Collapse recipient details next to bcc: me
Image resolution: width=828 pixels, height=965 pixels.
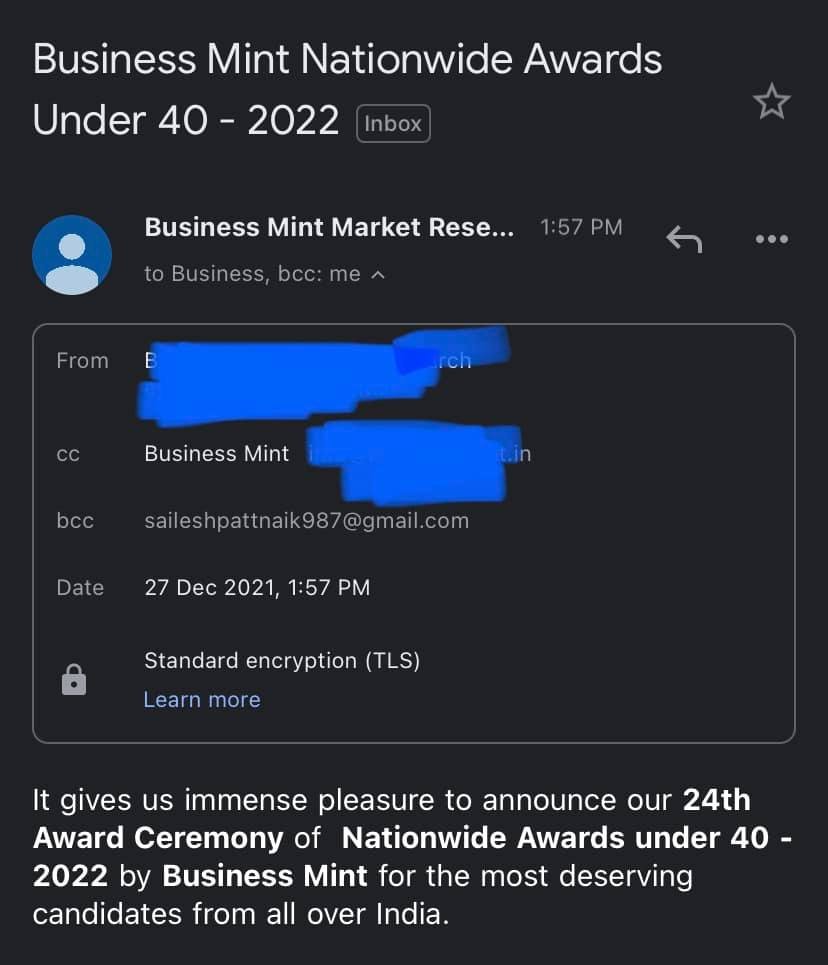click(x=377, y=275)
